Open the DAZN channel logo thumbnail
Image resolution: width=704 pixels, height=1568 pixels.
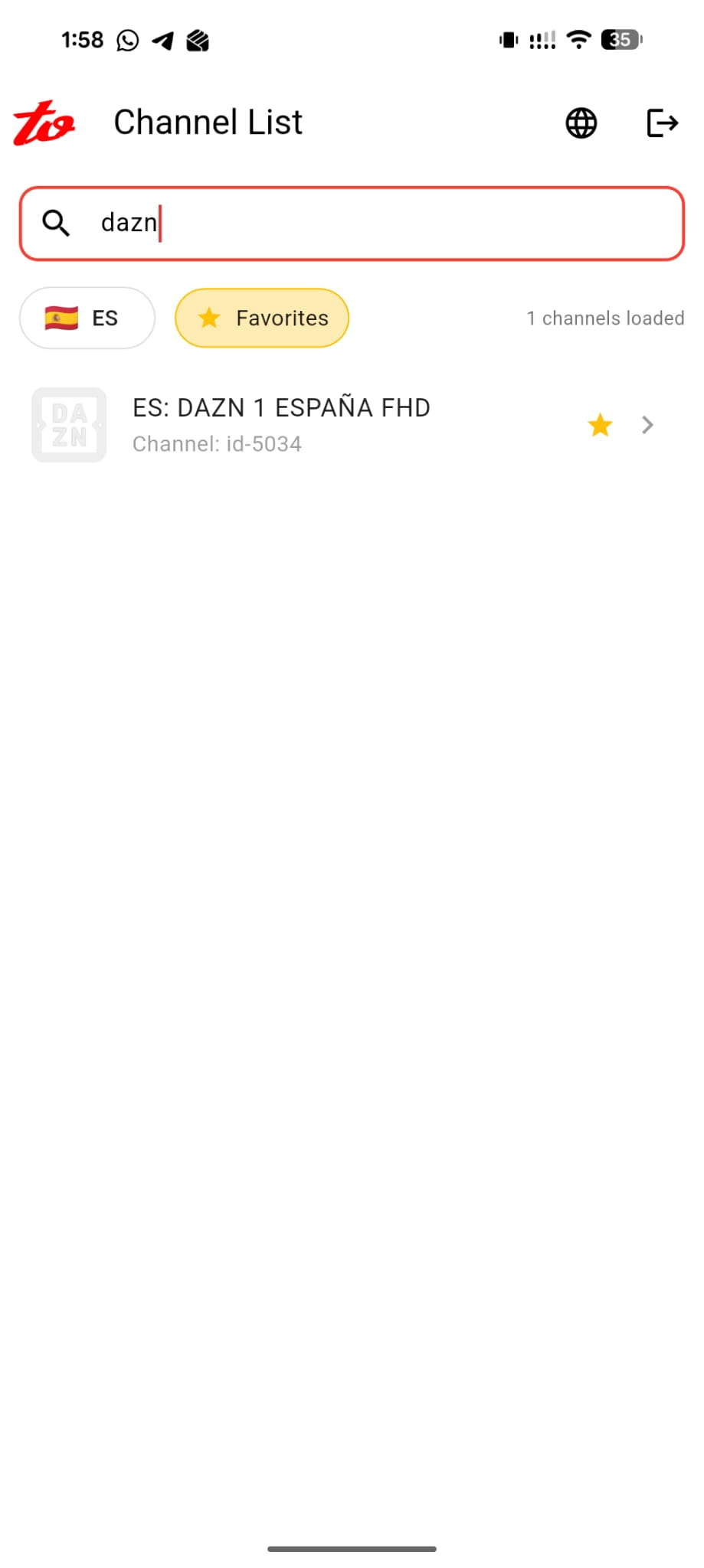(x=69, y=425)
